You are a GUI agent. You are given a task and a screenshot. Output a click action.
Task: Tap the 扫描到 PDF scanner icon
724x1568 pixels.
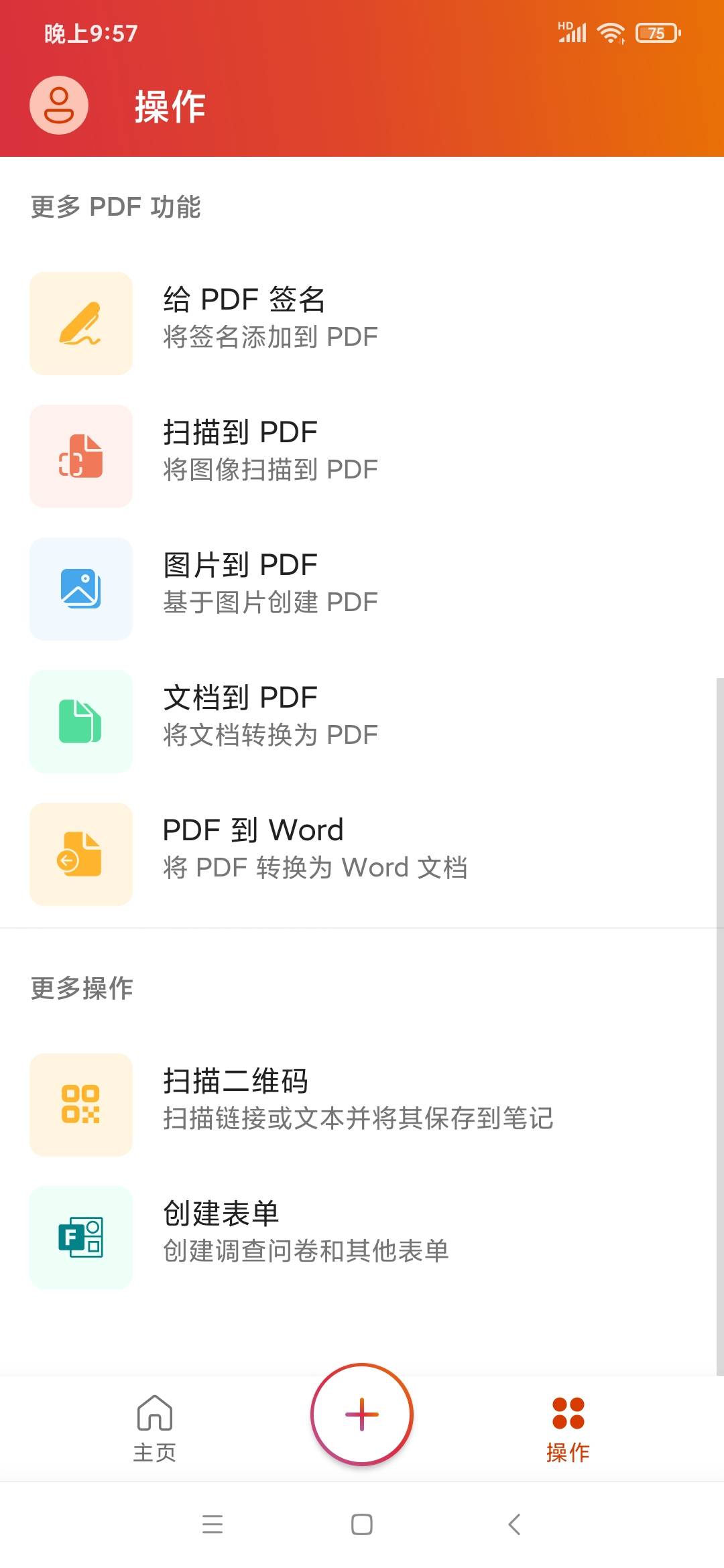(80, 455)
